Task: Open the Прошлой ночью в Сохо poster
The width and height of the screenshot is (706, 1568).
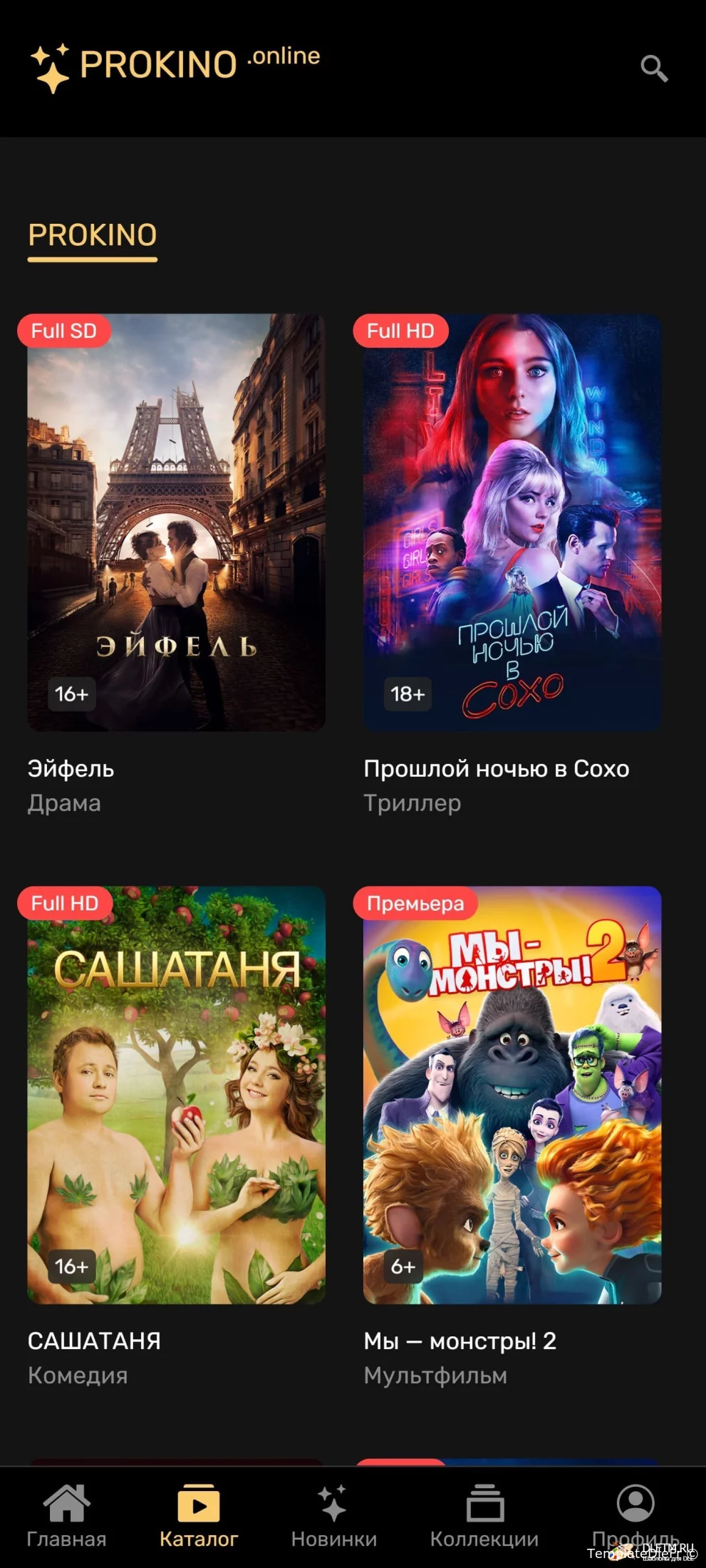Action: coord(512,522)
